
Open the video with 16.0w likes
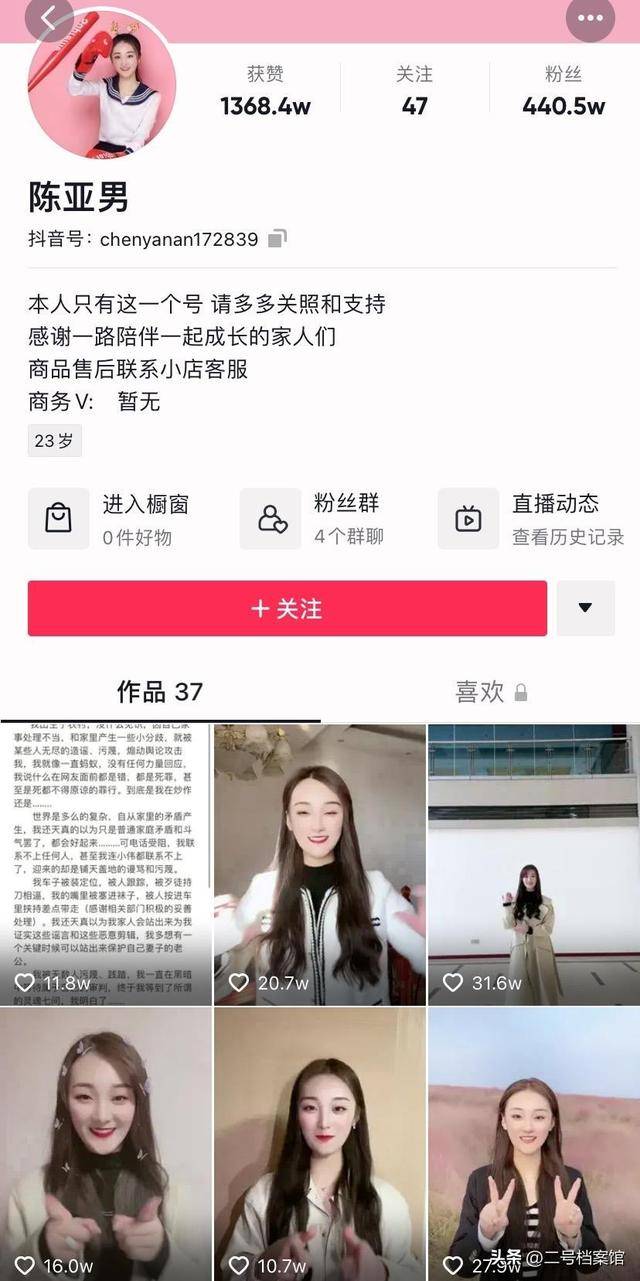(105, 1140)
